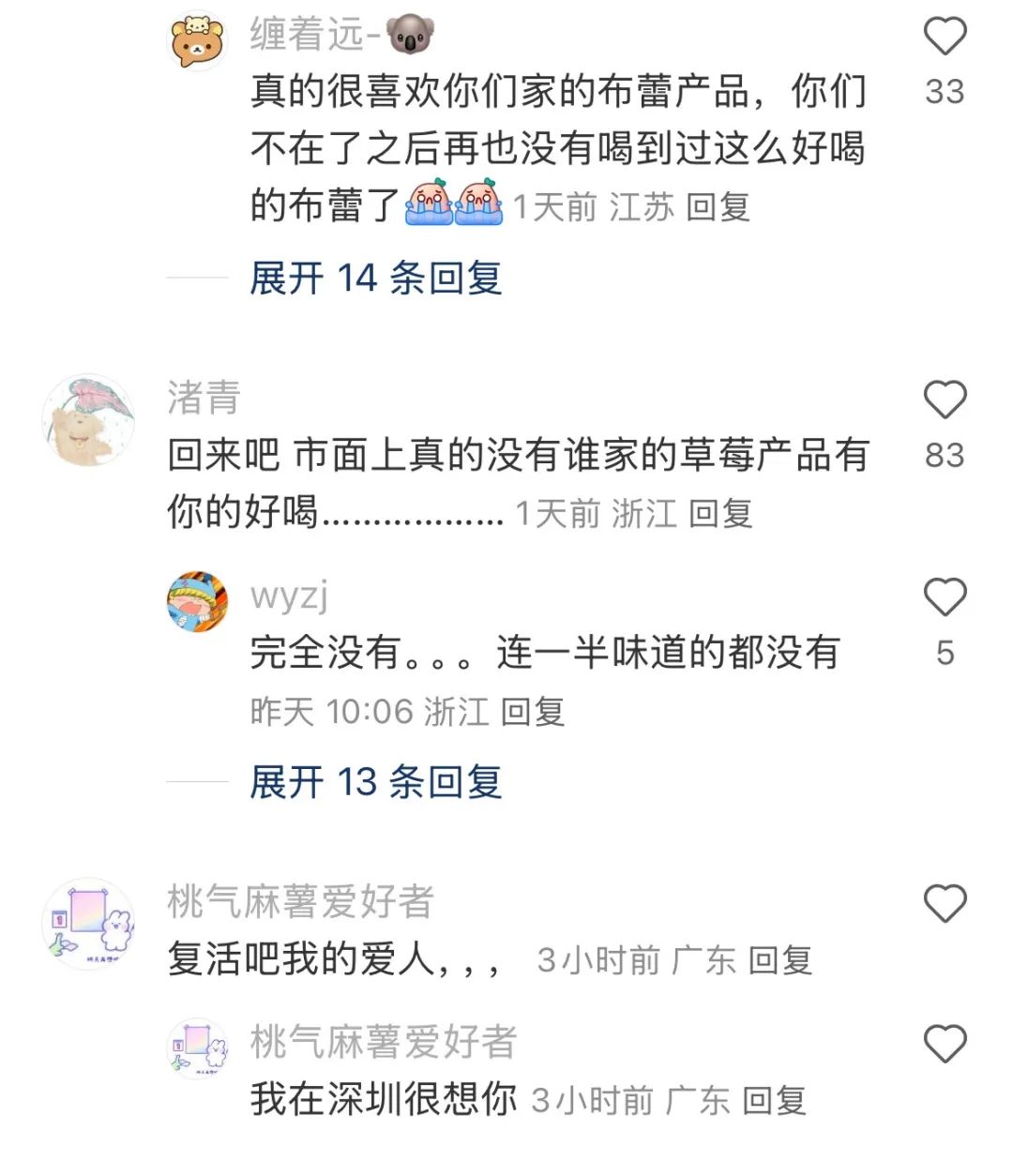1013x1176 pixels.
Task: Open the wyzj username
Action: (x=289, y=595)
